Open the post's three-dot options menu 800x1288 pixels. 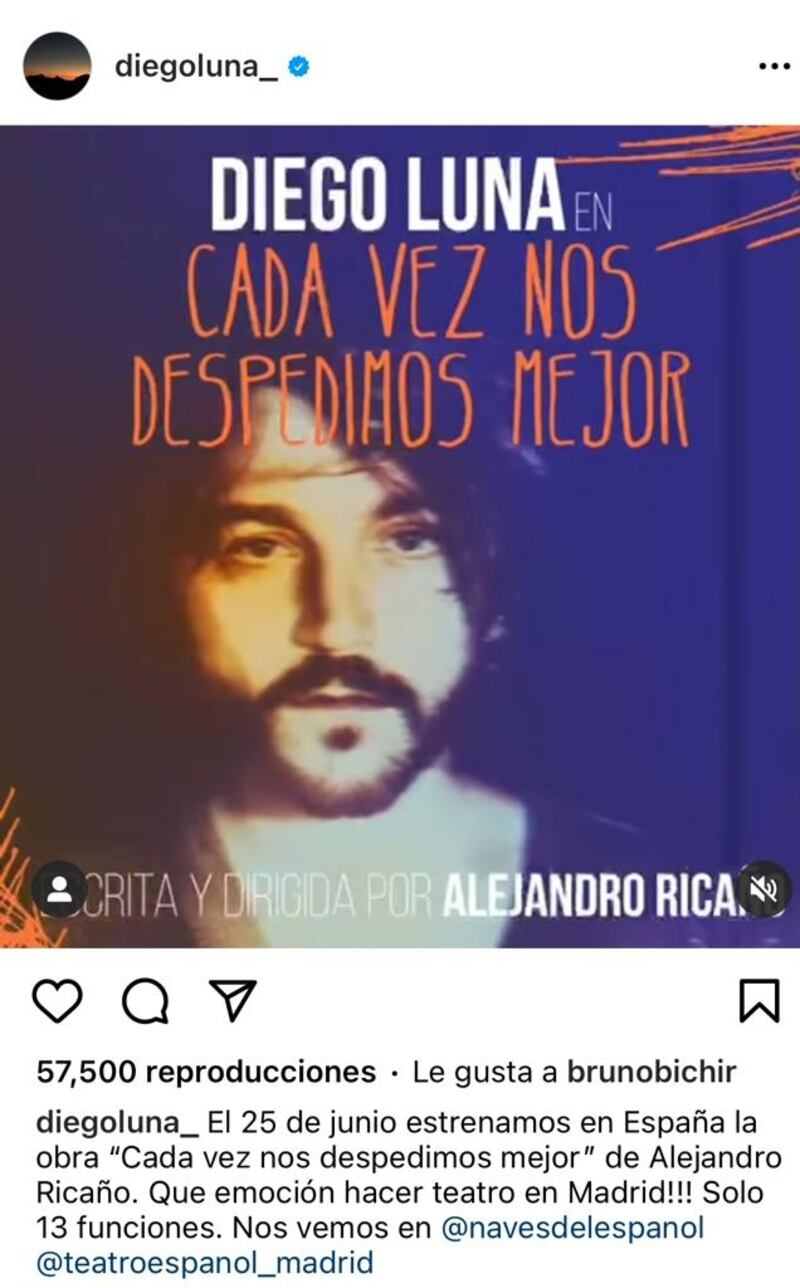(774, 67)
